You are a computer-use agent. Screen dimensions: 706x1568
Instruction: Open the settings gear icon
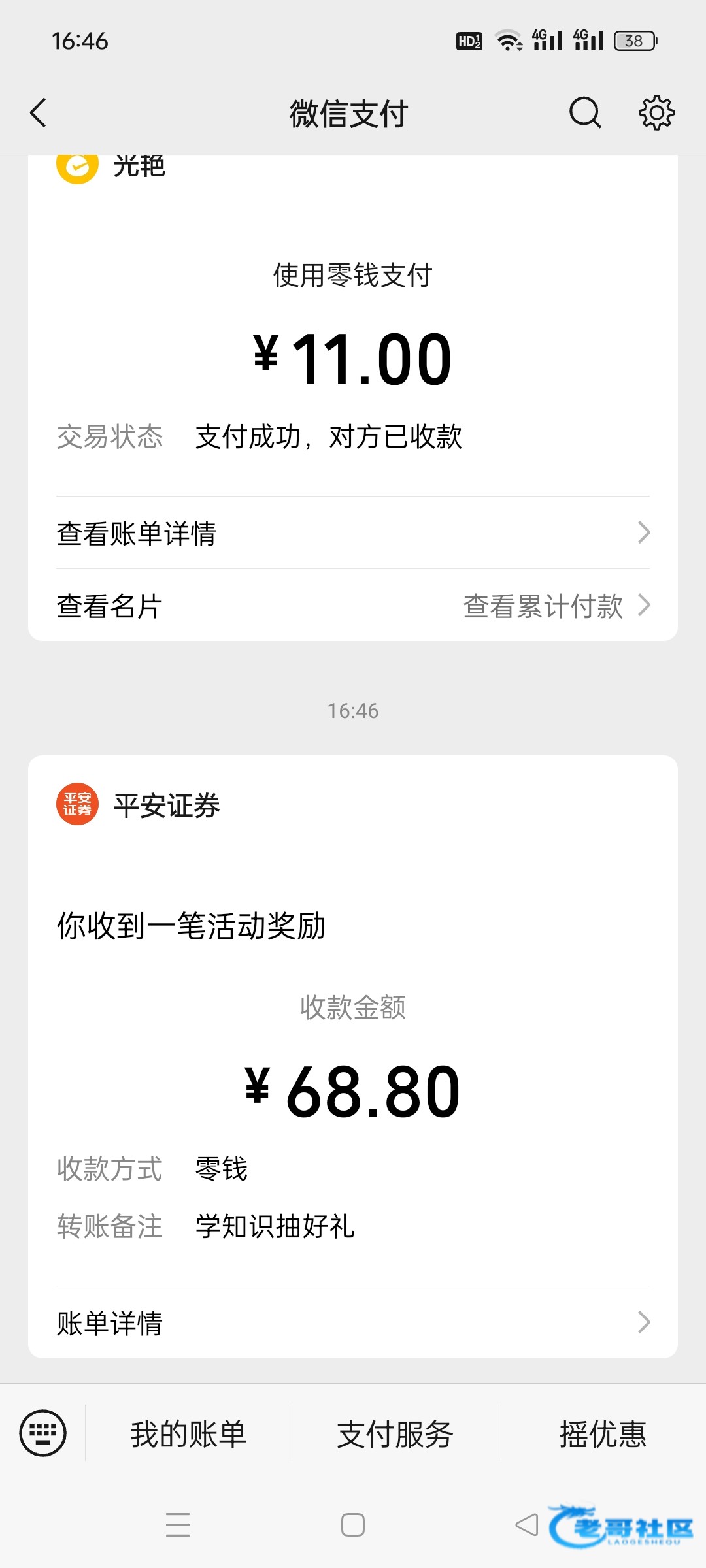[656, 113]
